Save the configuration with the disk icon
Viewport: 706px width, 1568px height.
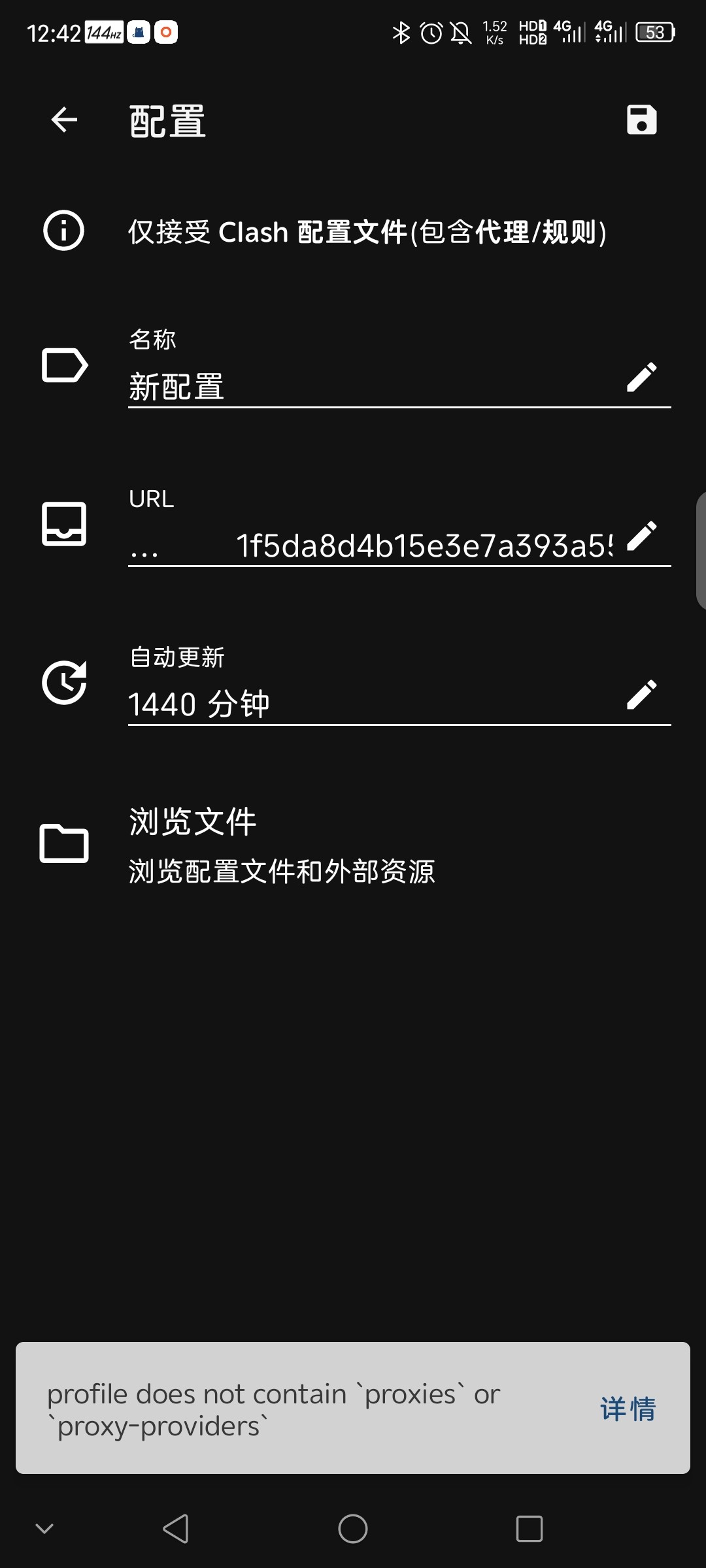(641, 120)
